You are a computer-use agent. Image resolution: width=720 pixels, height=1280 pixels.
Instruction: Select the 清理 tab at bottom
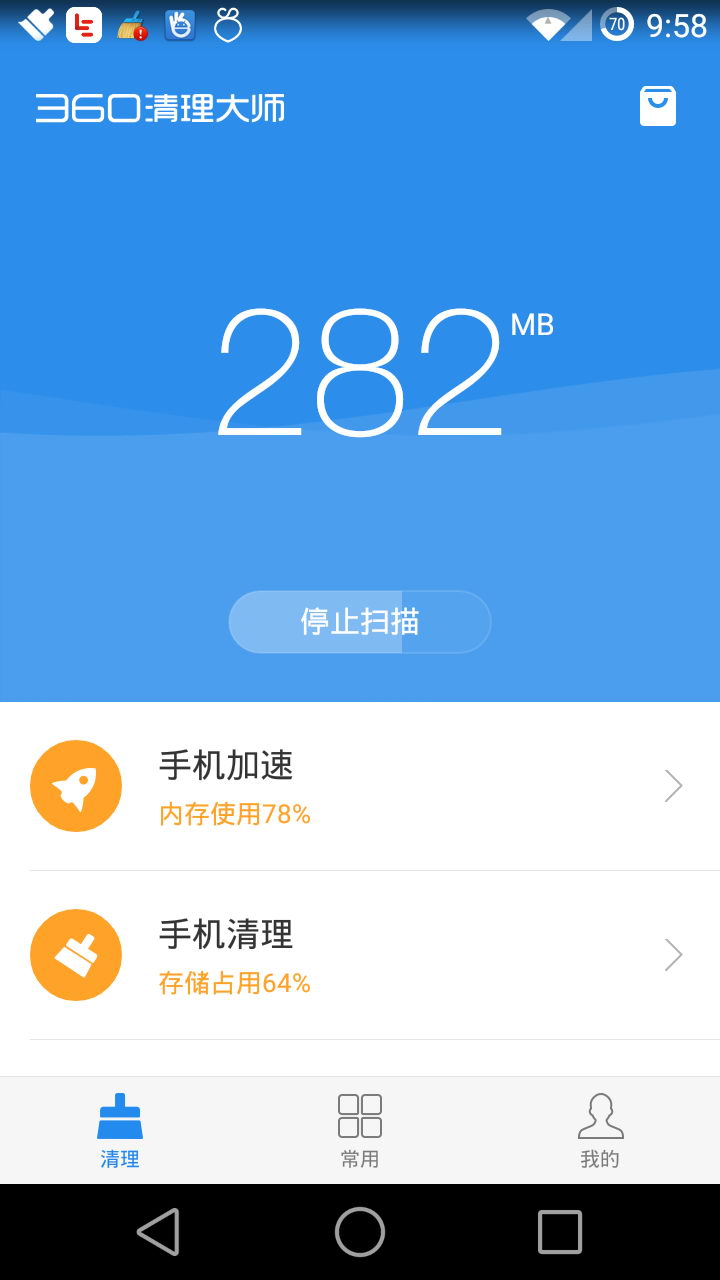[x=120, y=1130]
